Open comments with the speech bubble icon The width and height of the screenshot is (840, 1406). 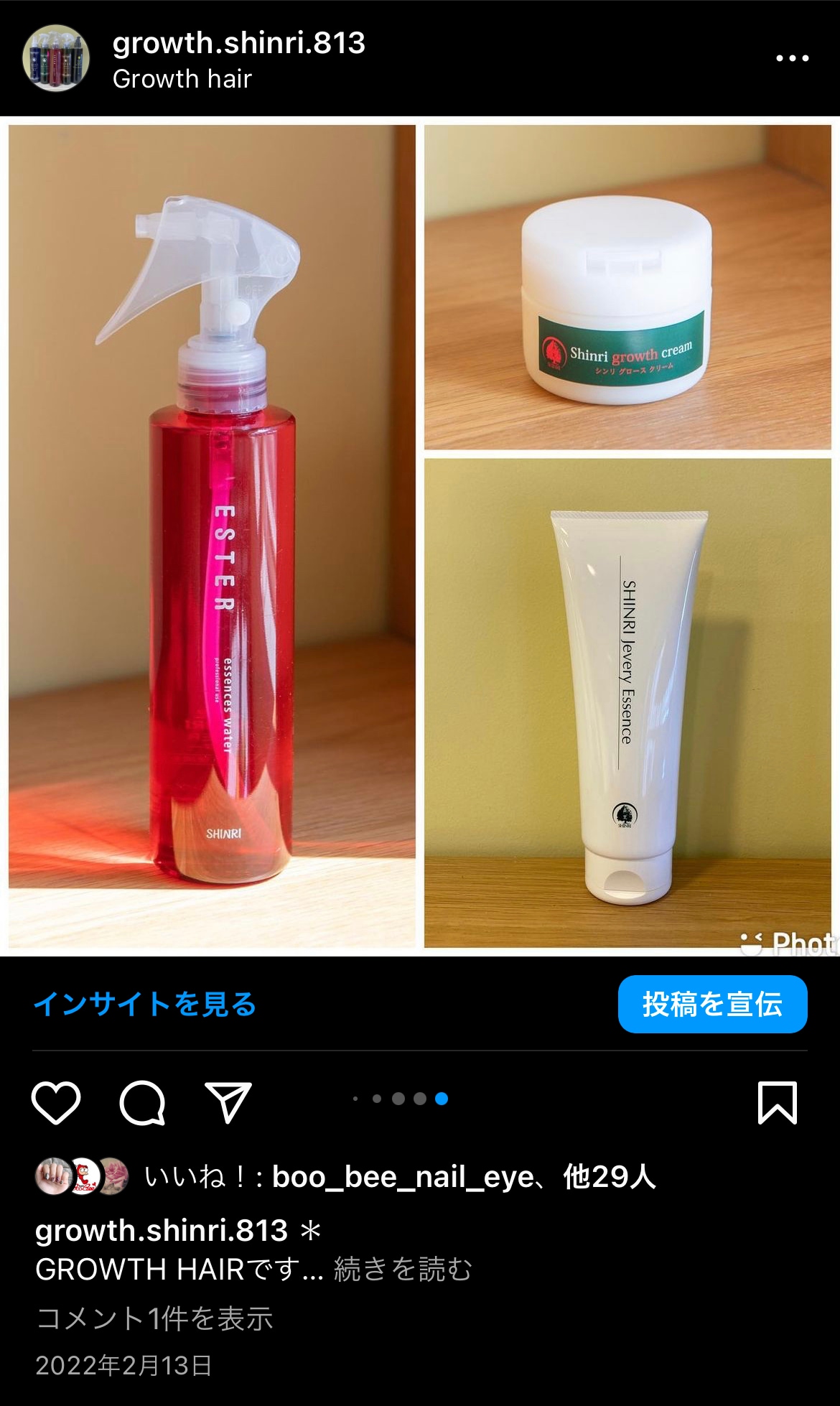point(142,1102)
